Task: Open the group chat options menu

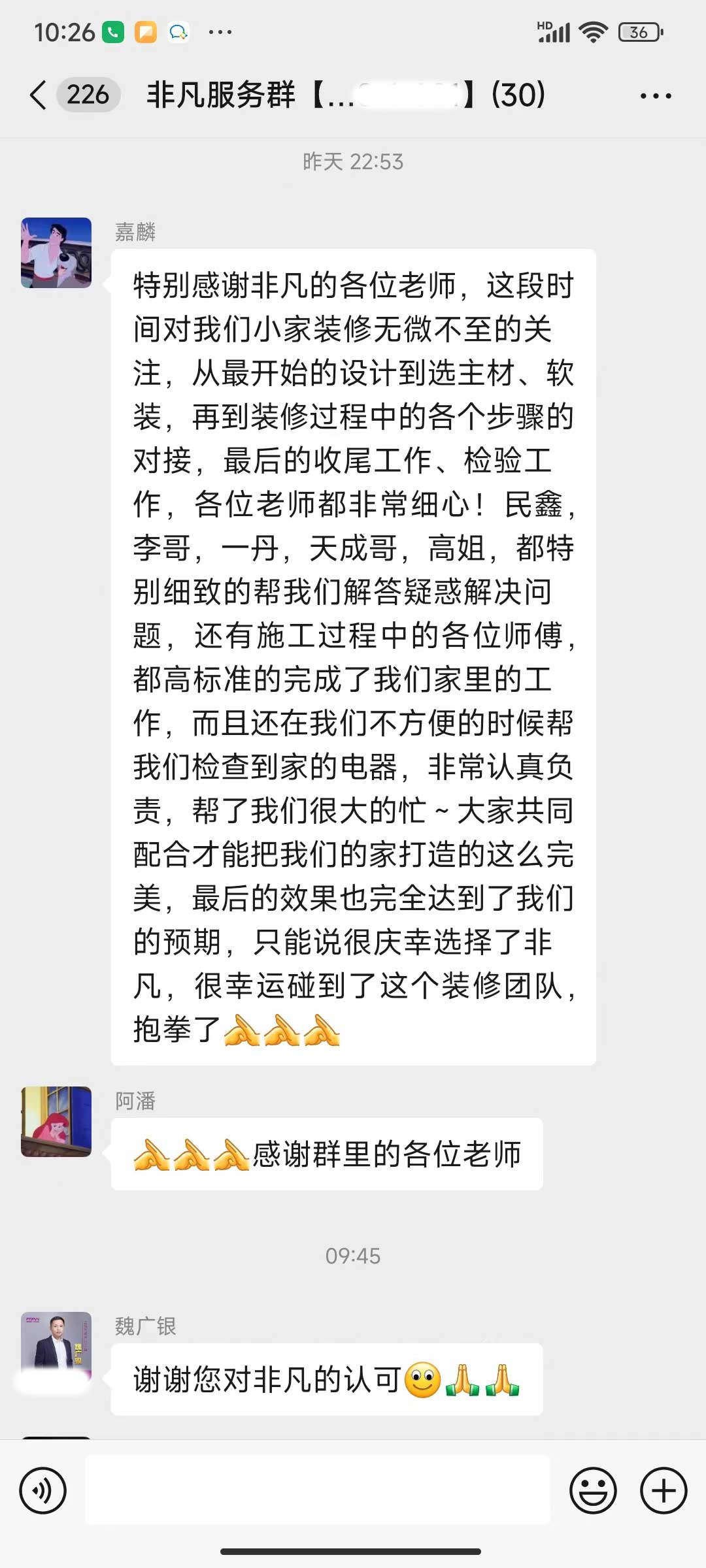Action: tap(656, 96)
